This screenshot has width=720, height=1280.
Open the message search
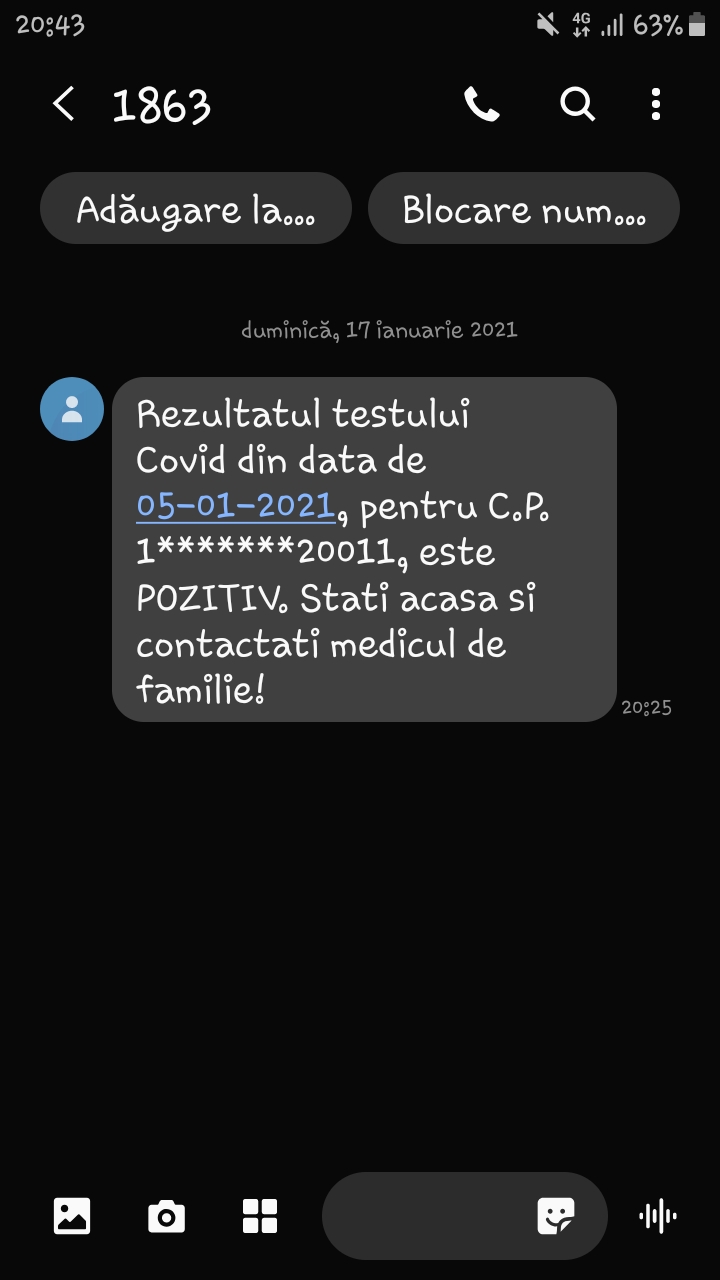click(x=576, y=104)
